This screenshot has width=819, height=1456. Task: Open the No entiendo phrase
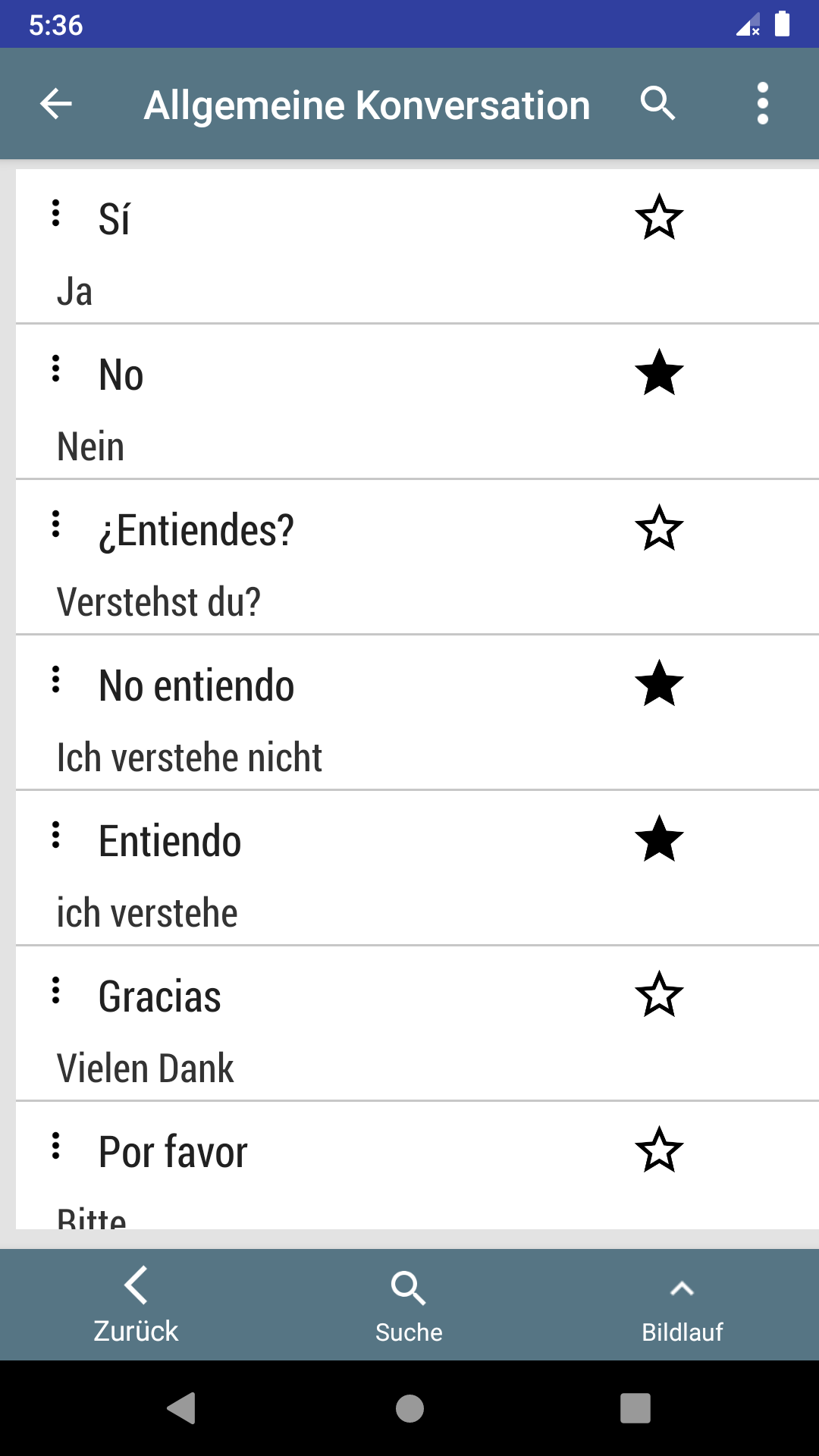point(417,713)
